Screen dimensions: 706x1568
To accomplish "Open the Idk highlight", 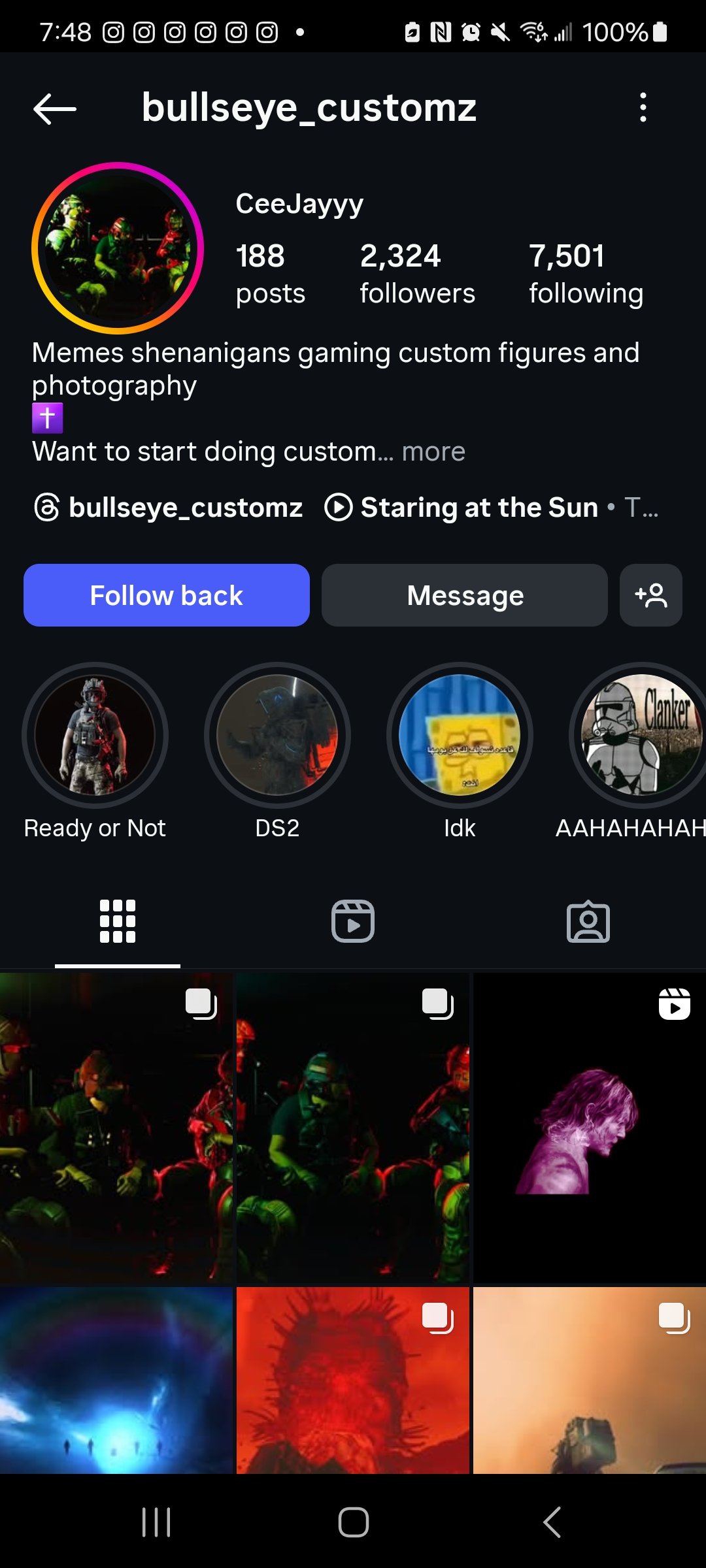I will coord(460,735).
